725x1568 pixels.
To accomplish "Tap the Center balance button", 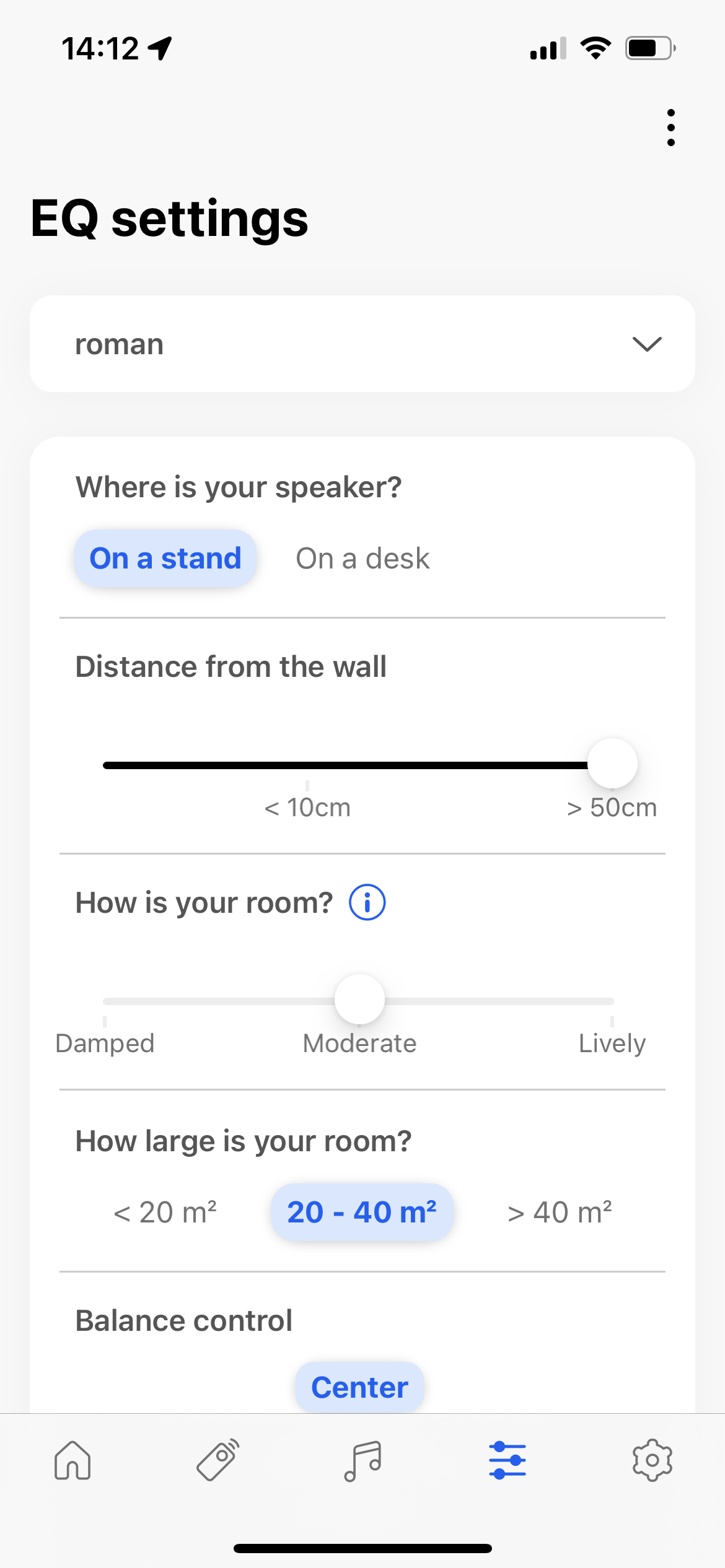I will 359,1387.
